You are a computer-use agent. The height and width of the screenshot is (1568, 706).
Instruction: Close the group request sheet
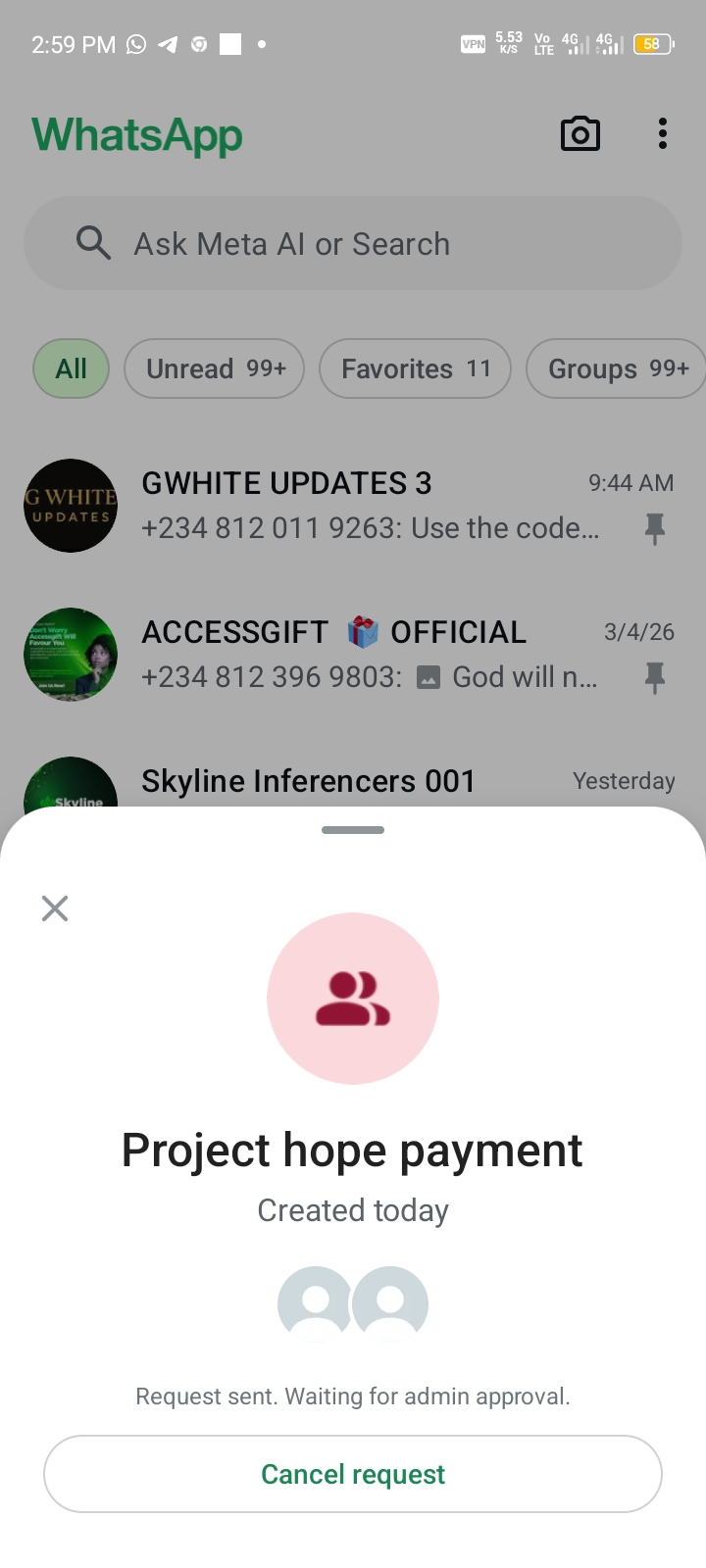[55, 908]
